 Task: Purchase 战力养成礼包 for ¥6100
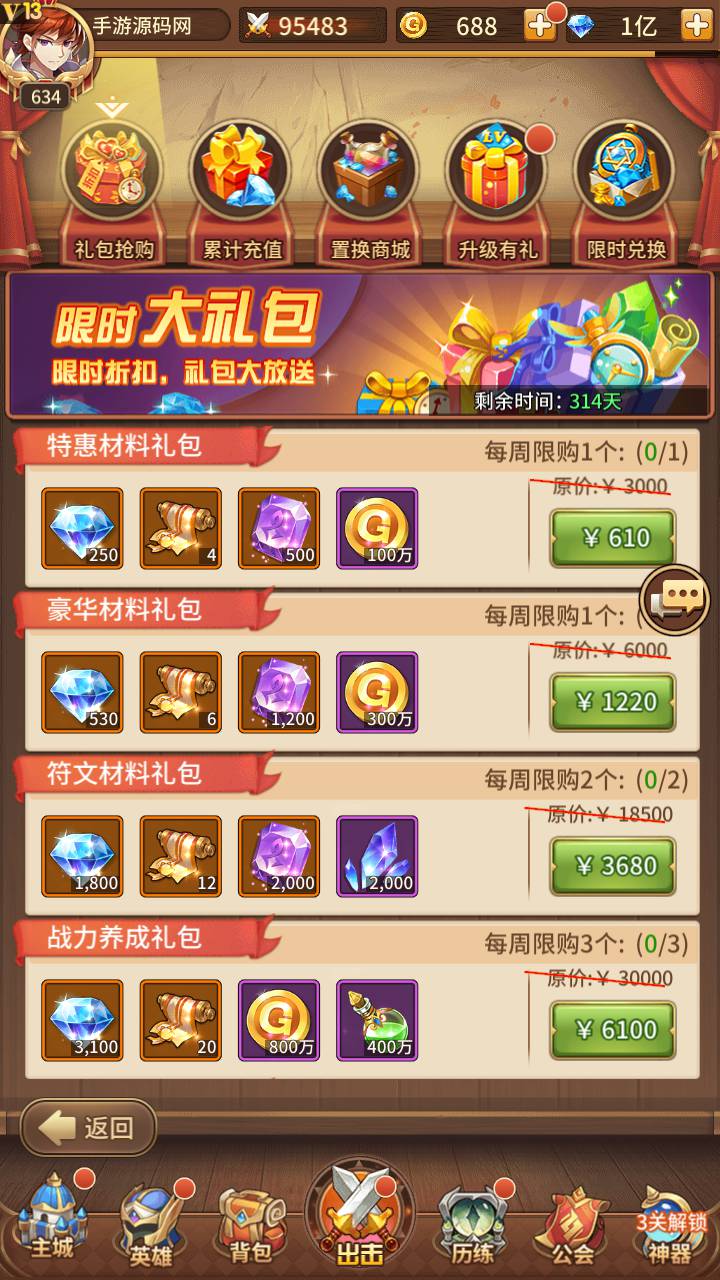pos(613,1031)
